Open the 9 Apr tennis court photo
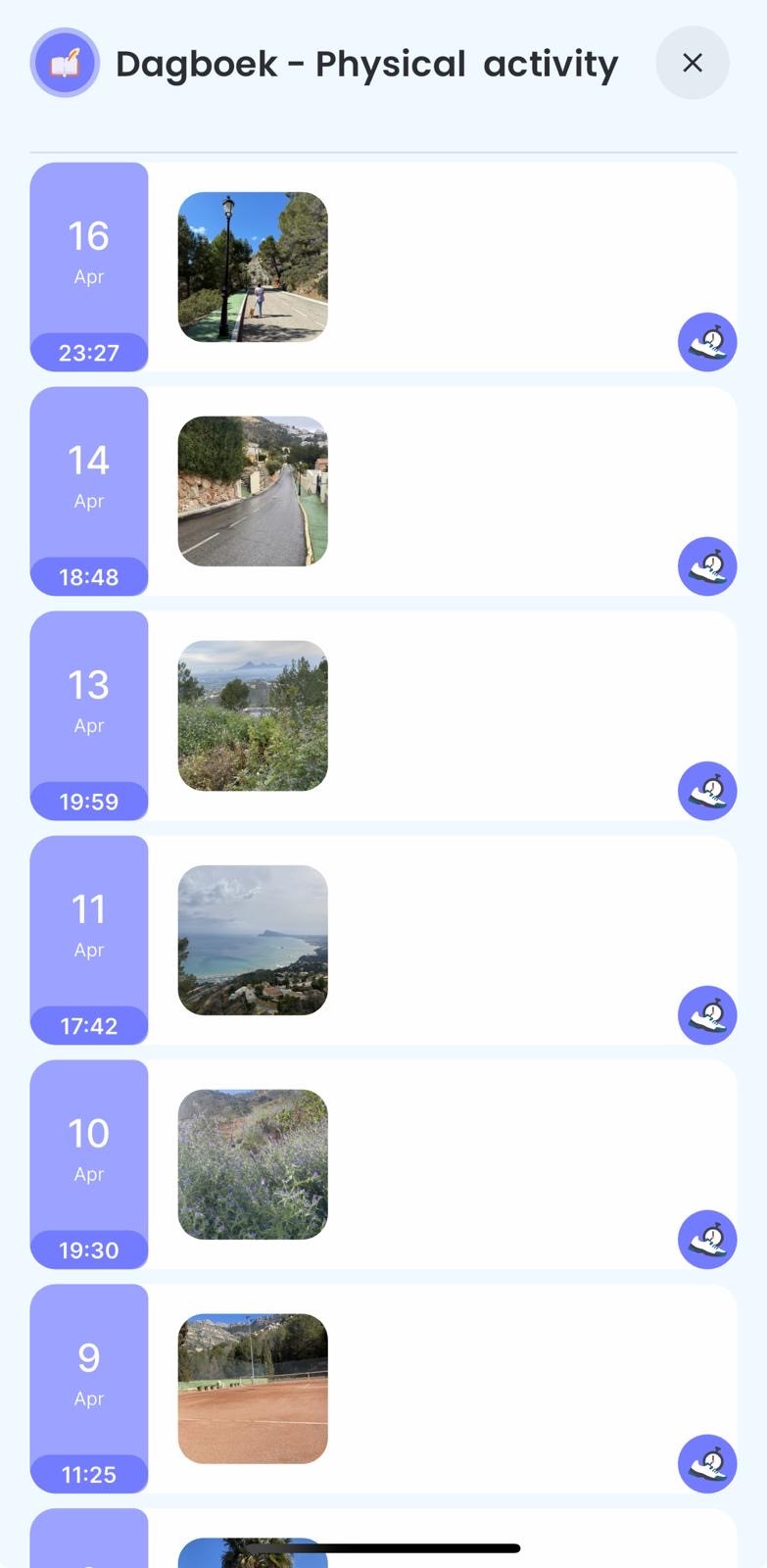 point(253,1389)
